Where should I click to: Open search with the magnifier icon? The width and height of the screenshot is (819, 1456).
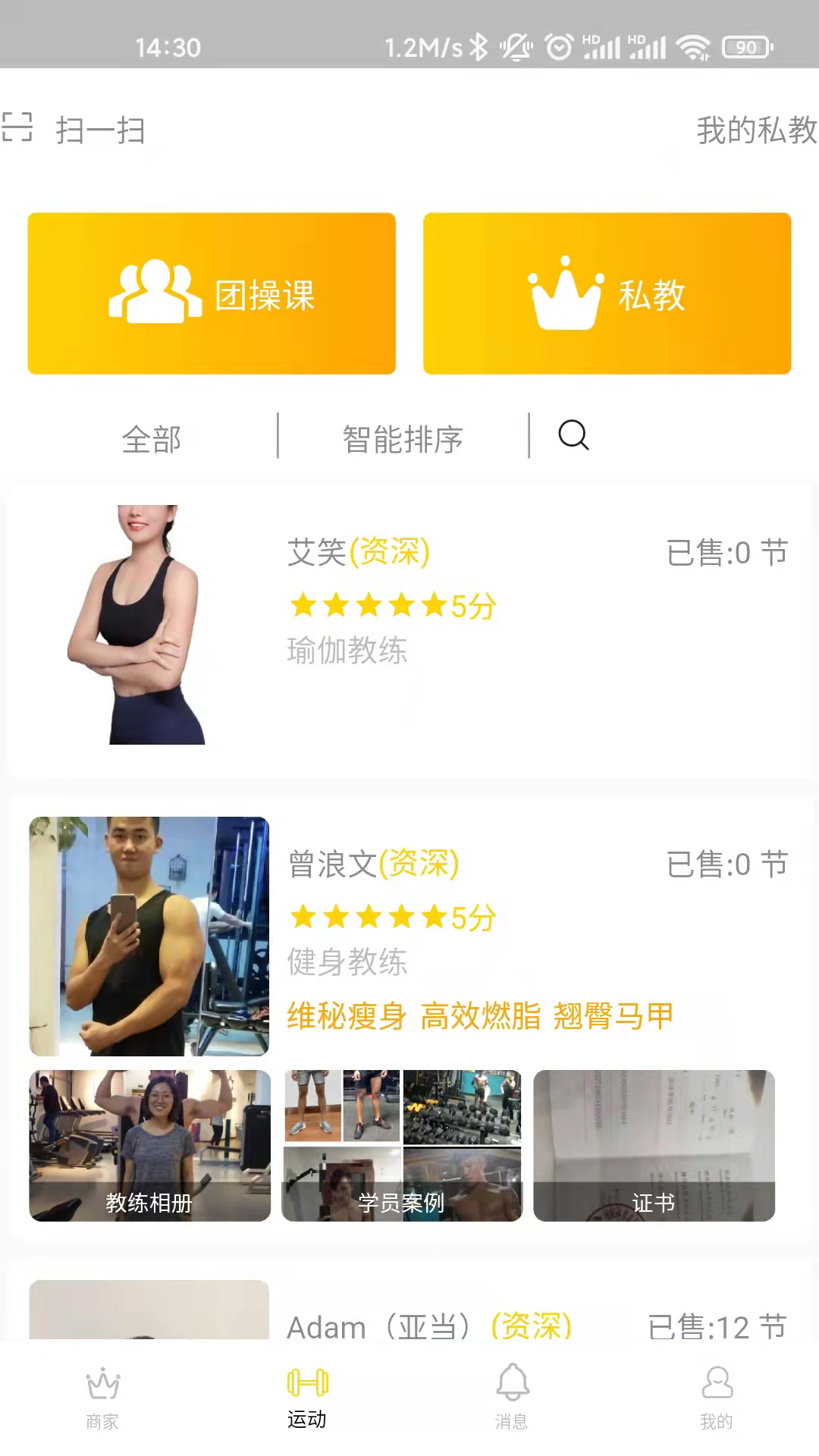pyautogui.click(x=573, y=437)
